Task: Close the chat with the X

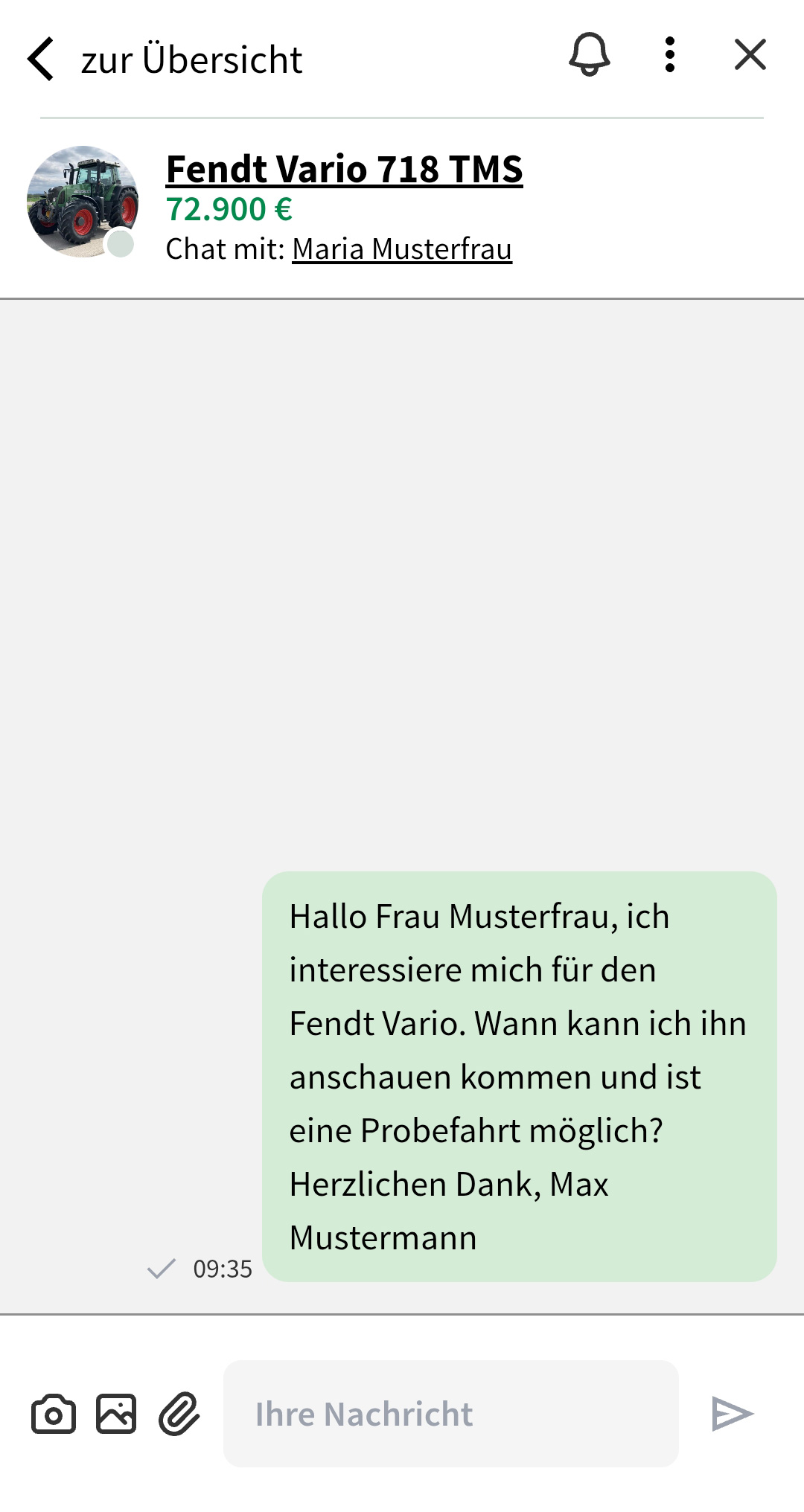Action: (x=748, y=55)
